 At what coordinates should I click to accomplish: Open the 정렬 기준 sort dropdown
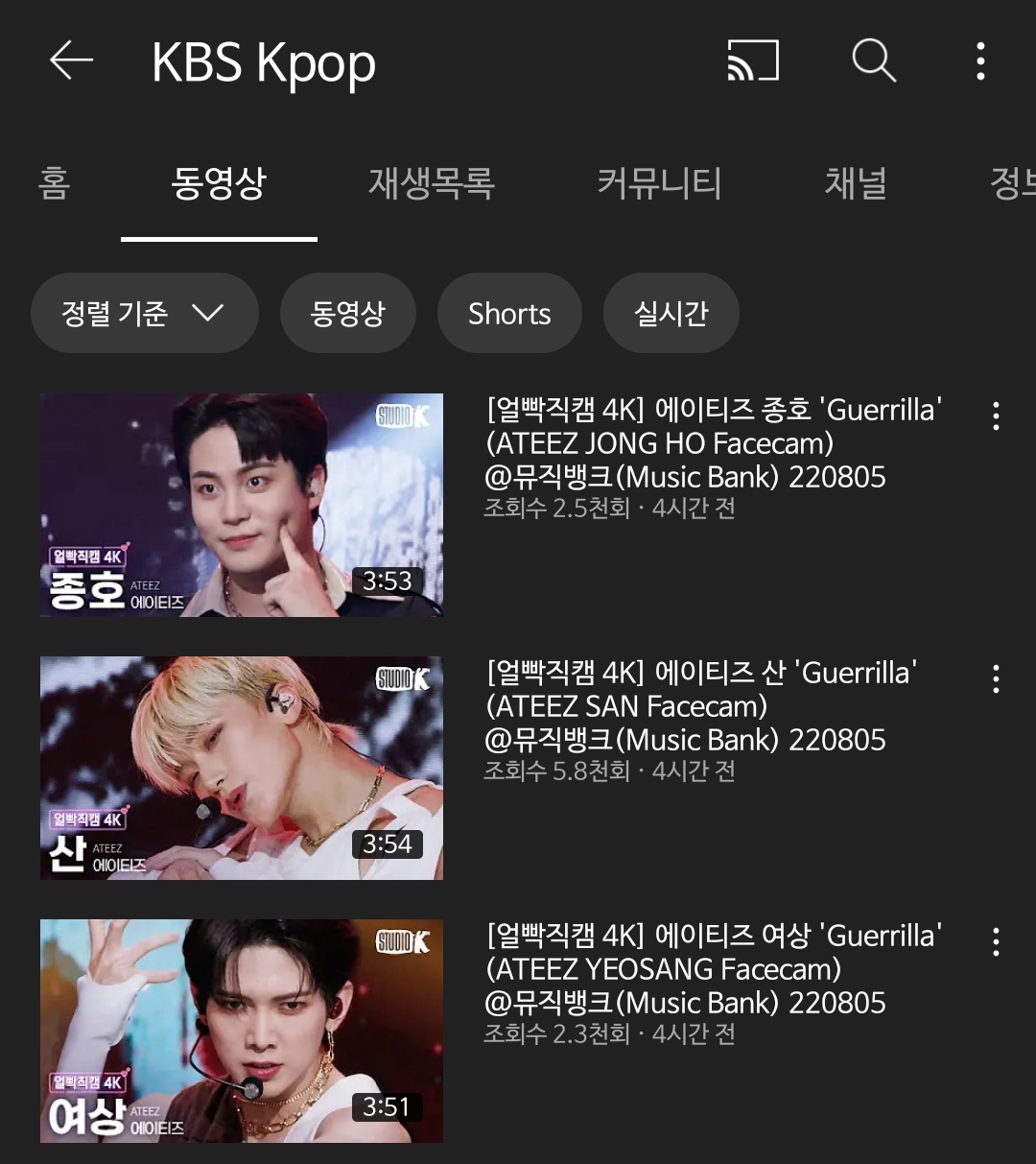144,313
